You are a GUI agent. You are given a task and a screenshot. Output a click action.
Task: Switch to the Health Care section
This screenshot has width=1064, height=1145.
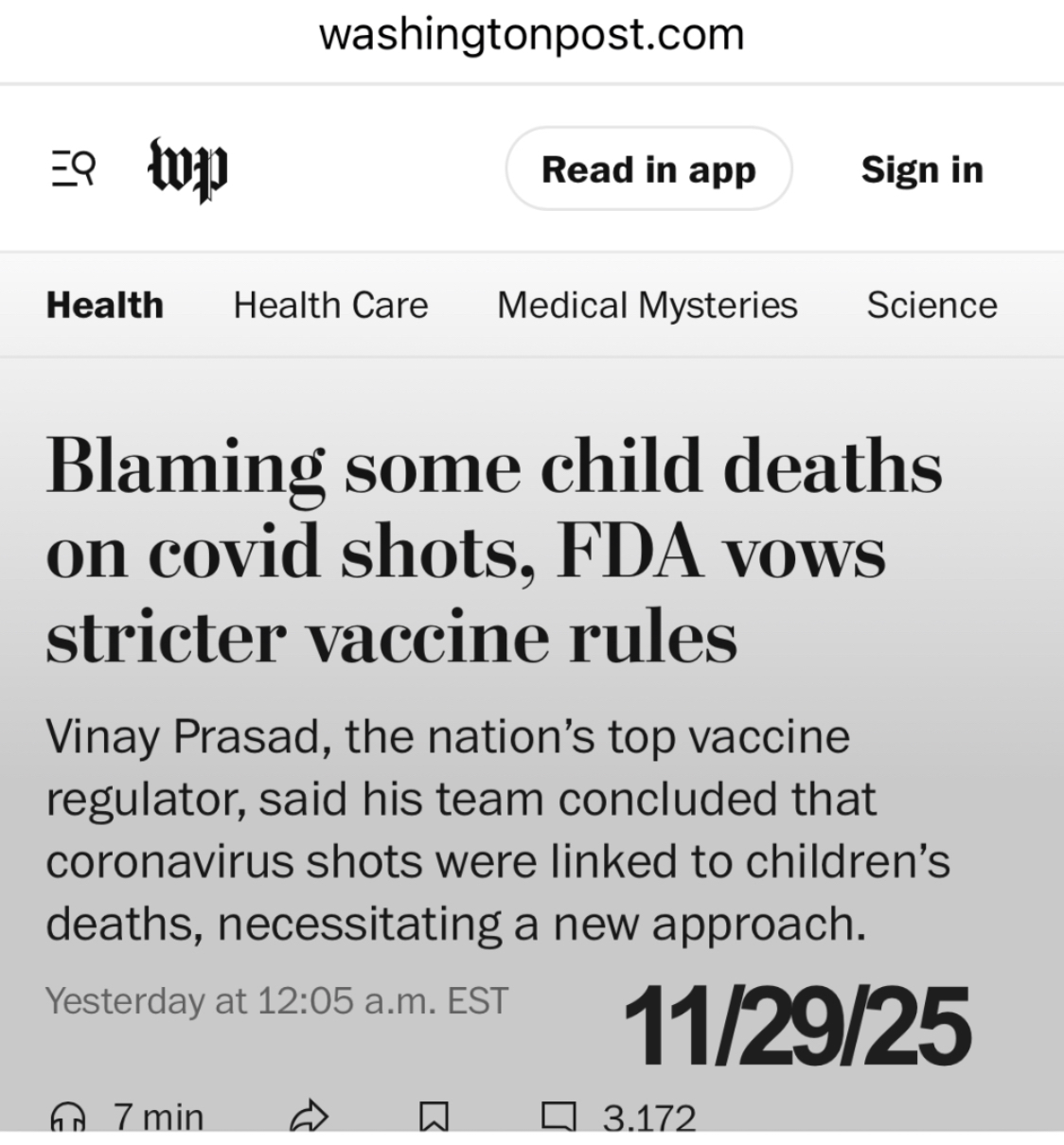330,306
